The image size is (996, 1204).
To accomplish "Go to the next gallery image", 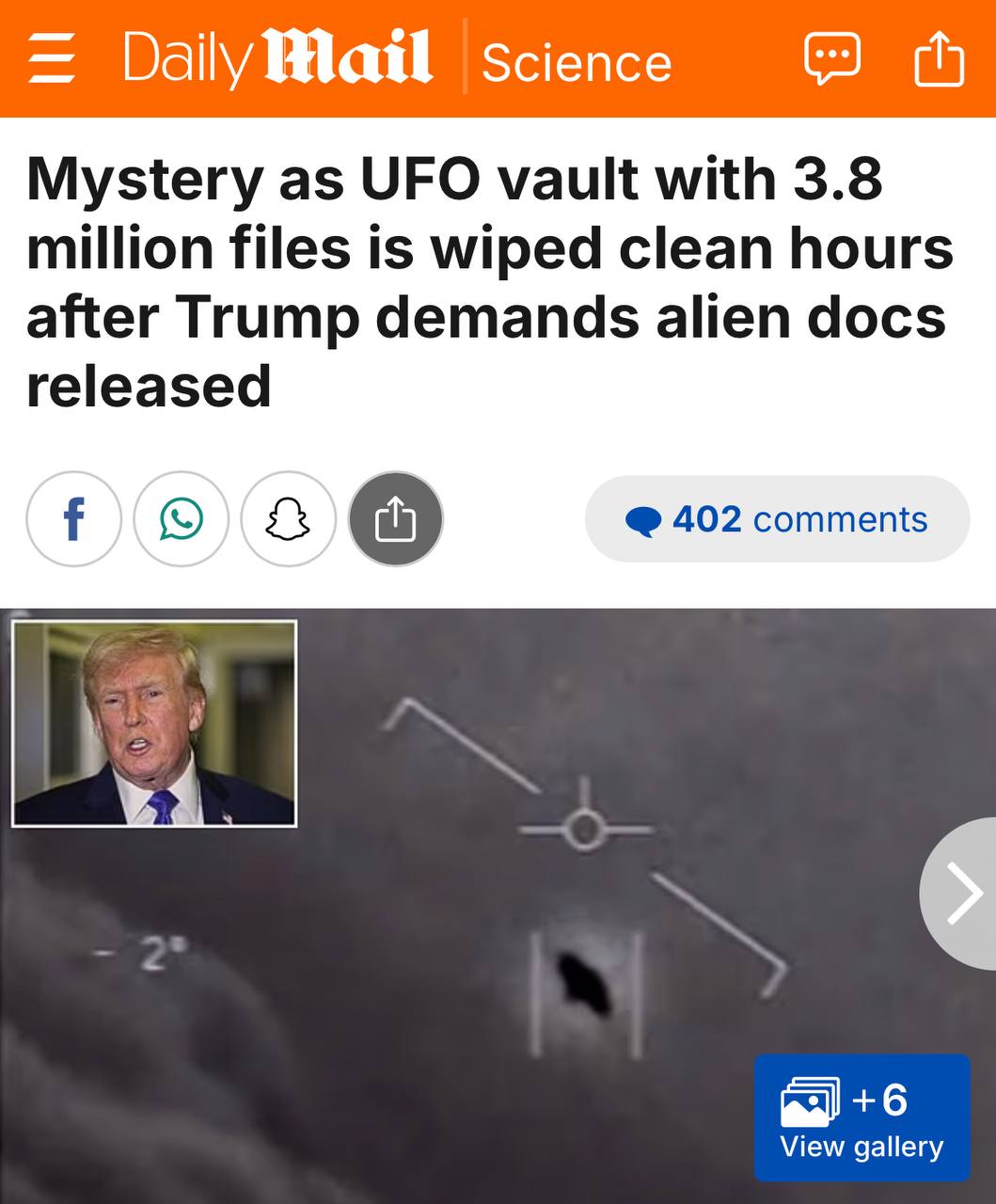I will [962, 893].
